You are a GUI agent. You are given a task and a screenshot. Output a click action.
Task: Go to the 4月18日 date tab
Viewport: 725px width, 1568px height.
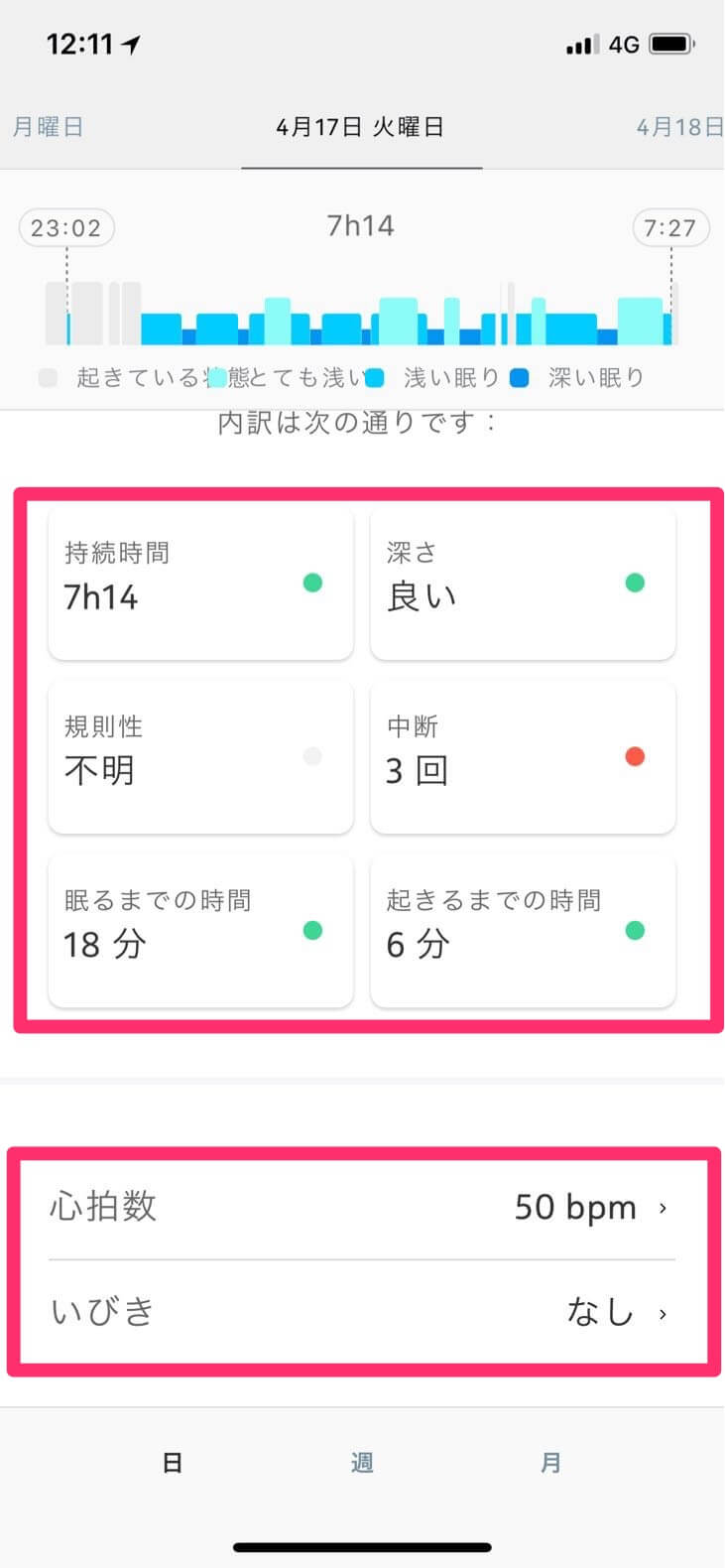point(680,127)
